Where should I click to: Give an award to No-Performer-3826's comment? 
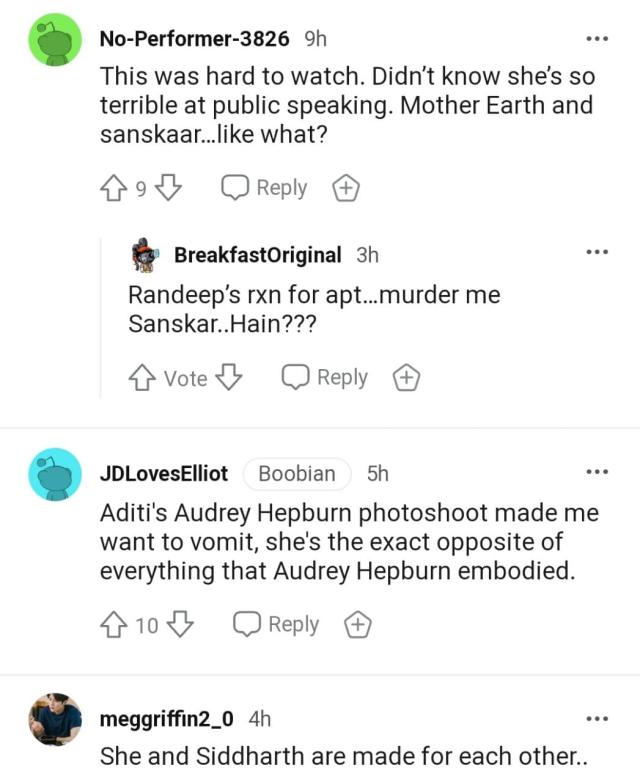coord(345,188)
